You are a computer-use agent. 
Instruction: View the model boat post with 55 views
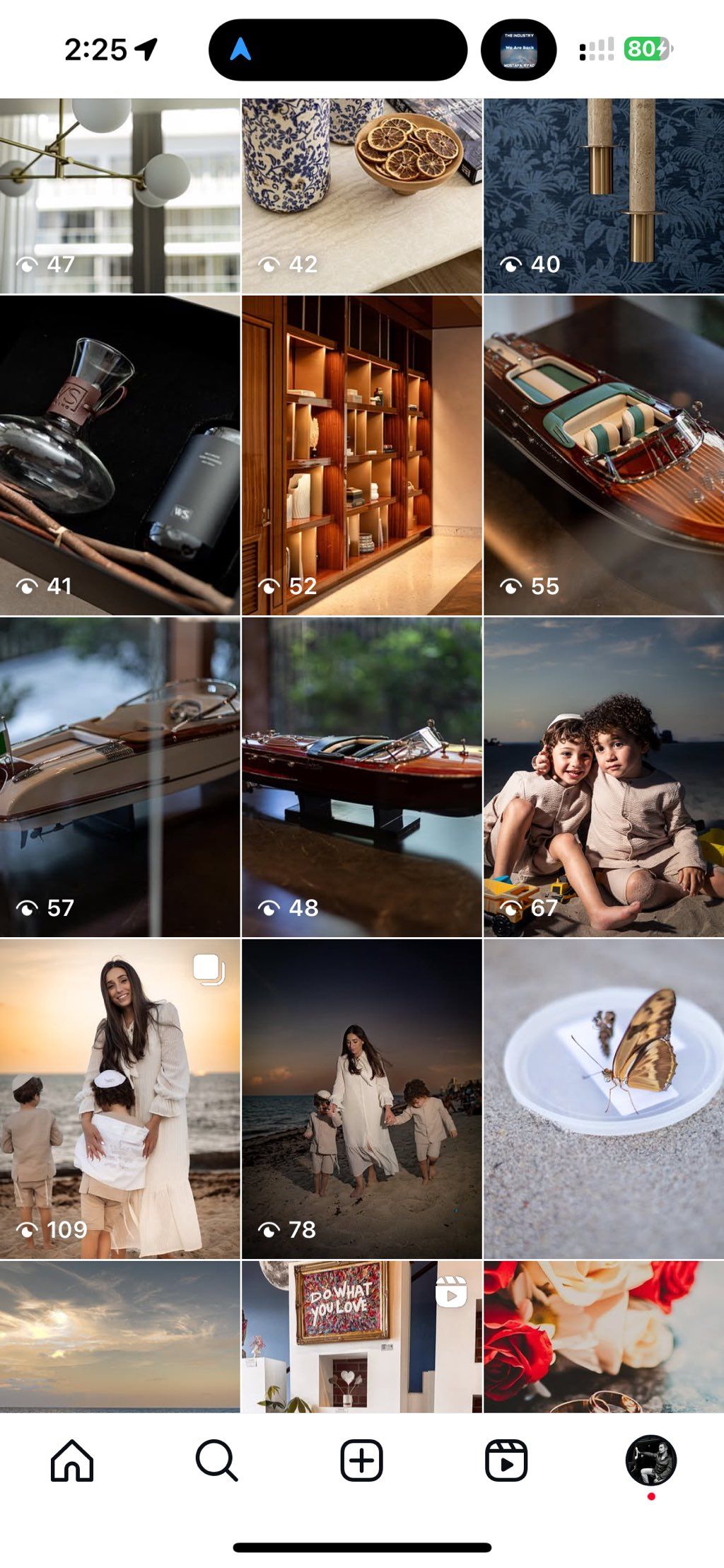coord(603,455)
